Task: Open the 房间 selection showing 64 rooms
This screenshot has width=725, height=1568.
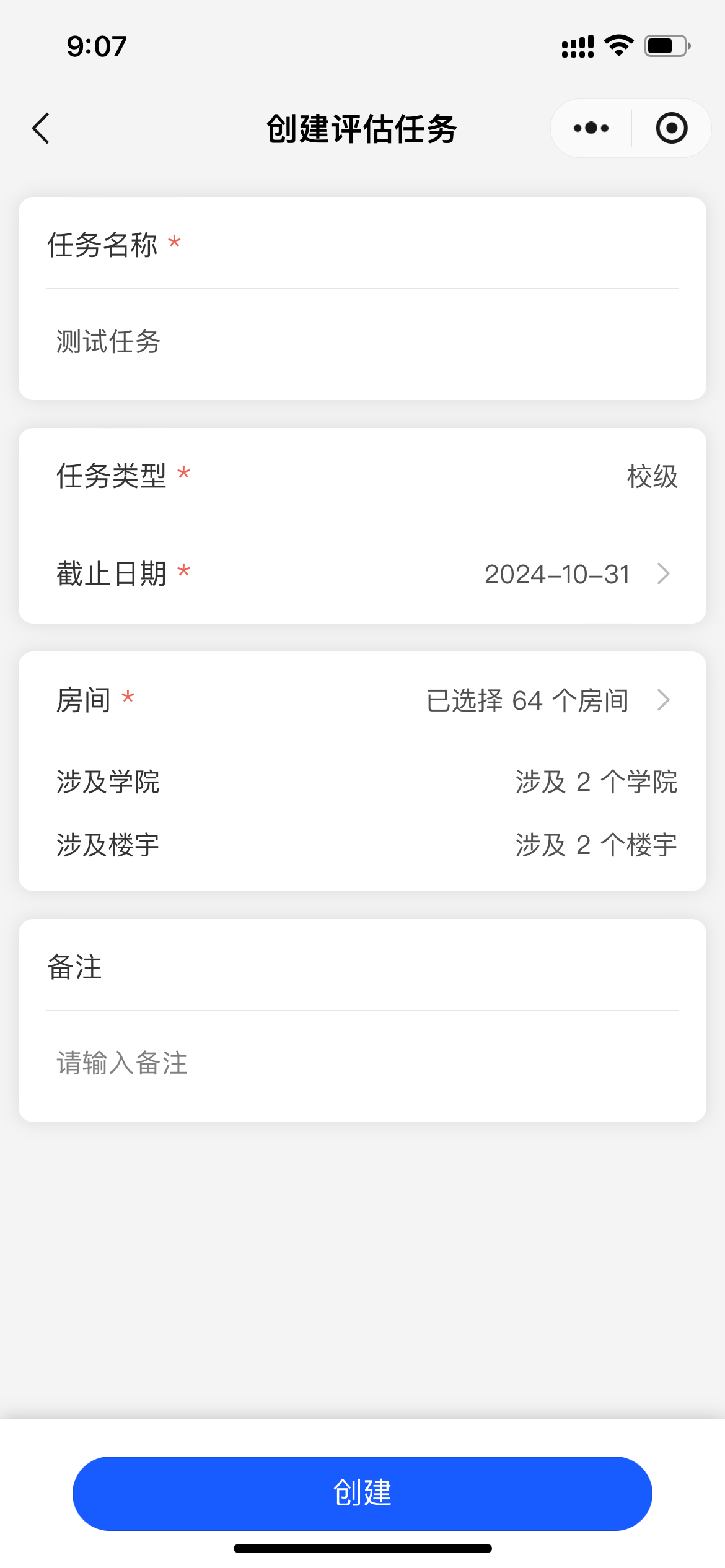Action: point(362,700)
